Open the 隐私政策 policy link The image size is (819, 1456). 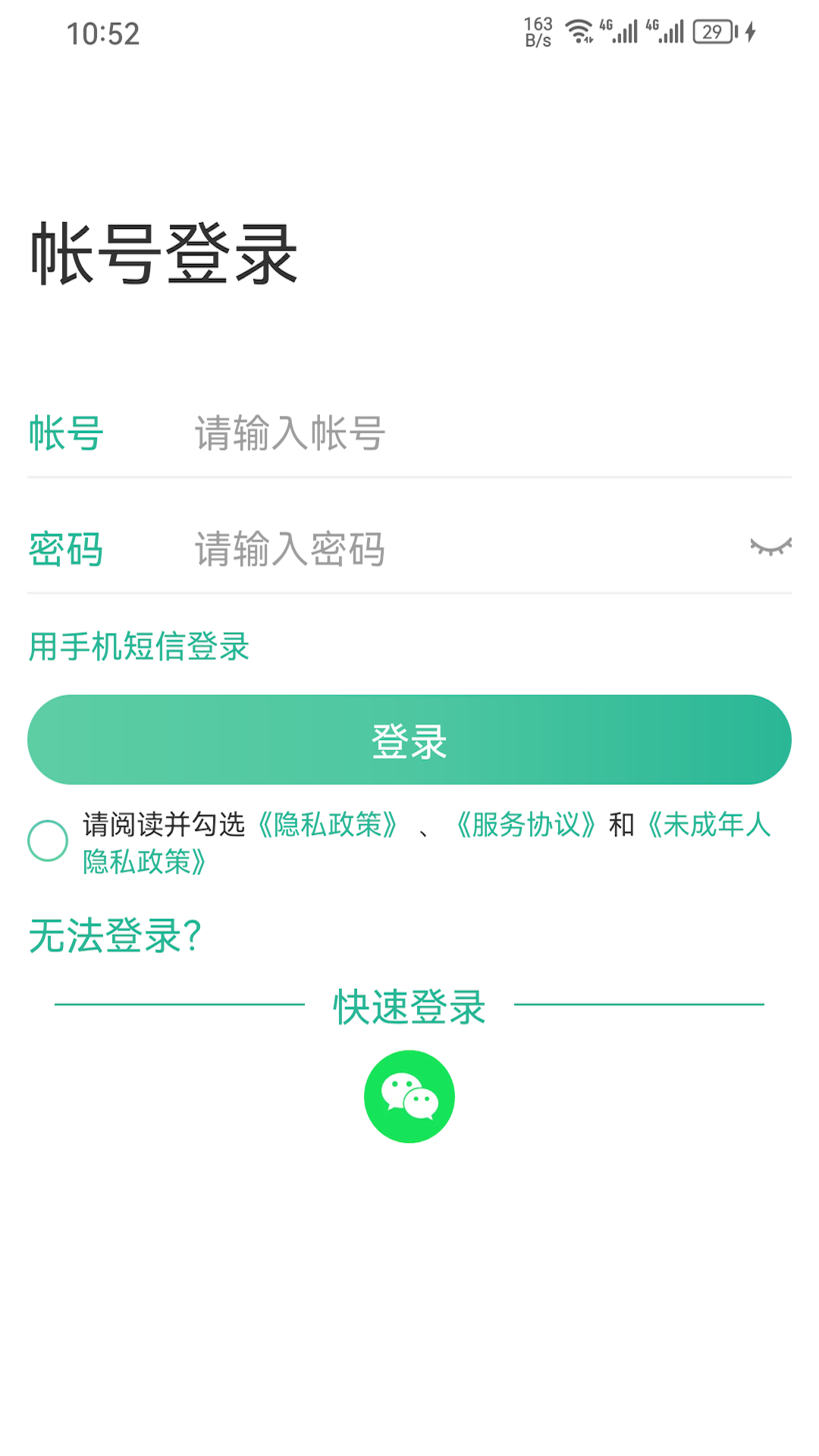point(328,827)
